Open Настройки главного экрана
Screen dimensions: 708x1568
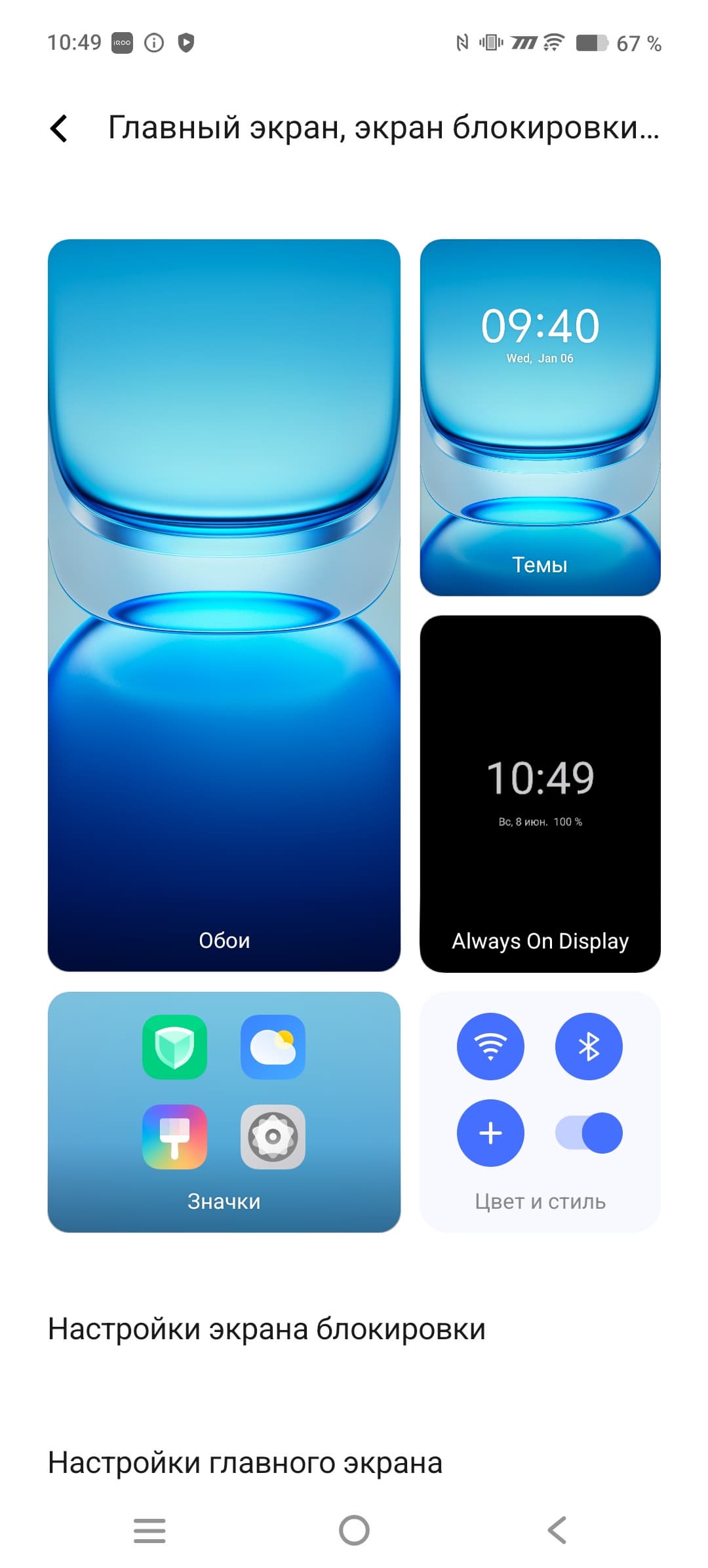pyautogui.click(x=245, y=1462)
